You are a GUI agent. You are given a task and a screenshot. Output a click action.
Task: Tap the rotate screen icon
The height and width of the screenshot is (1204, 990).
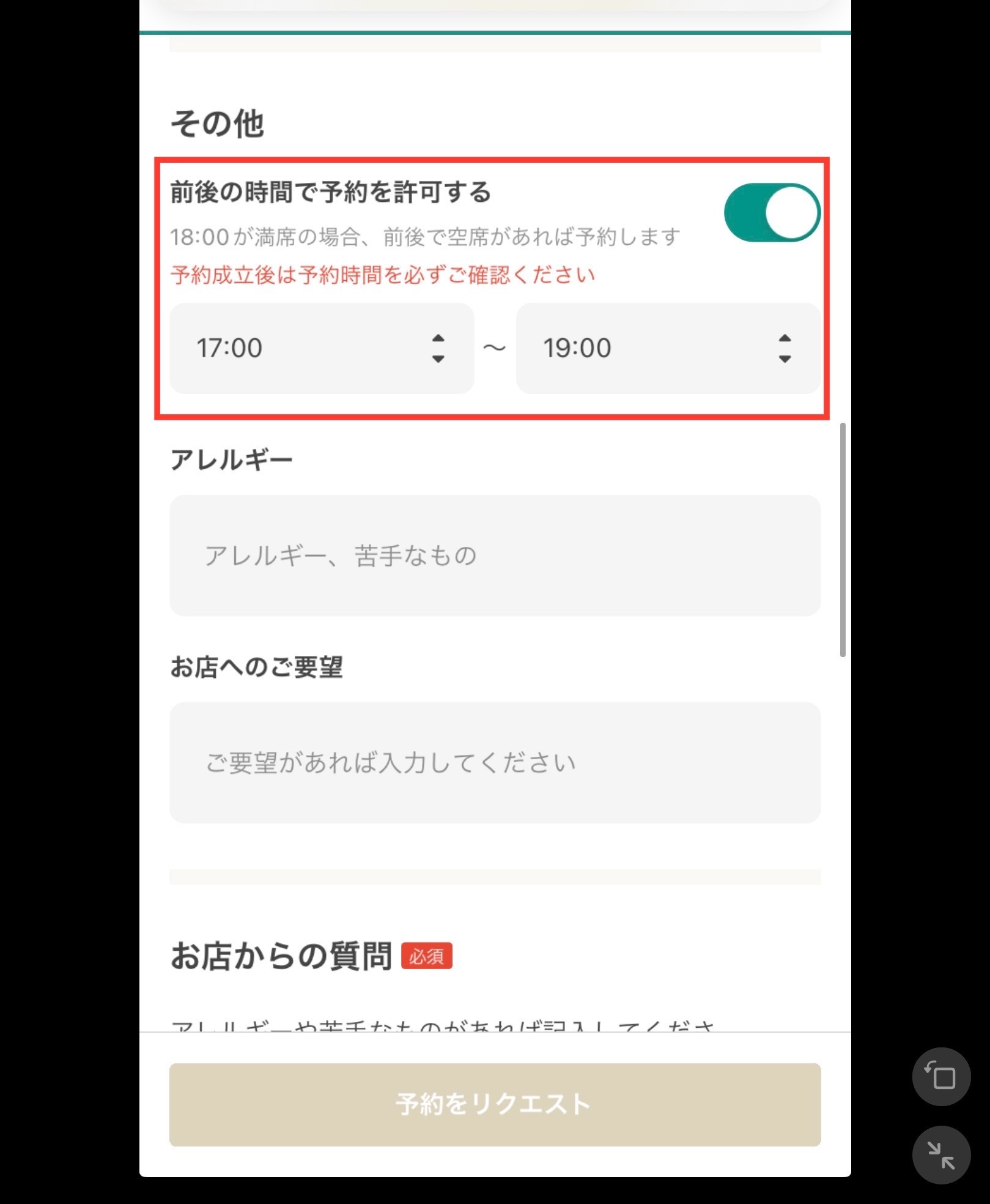coord(940,1077)
